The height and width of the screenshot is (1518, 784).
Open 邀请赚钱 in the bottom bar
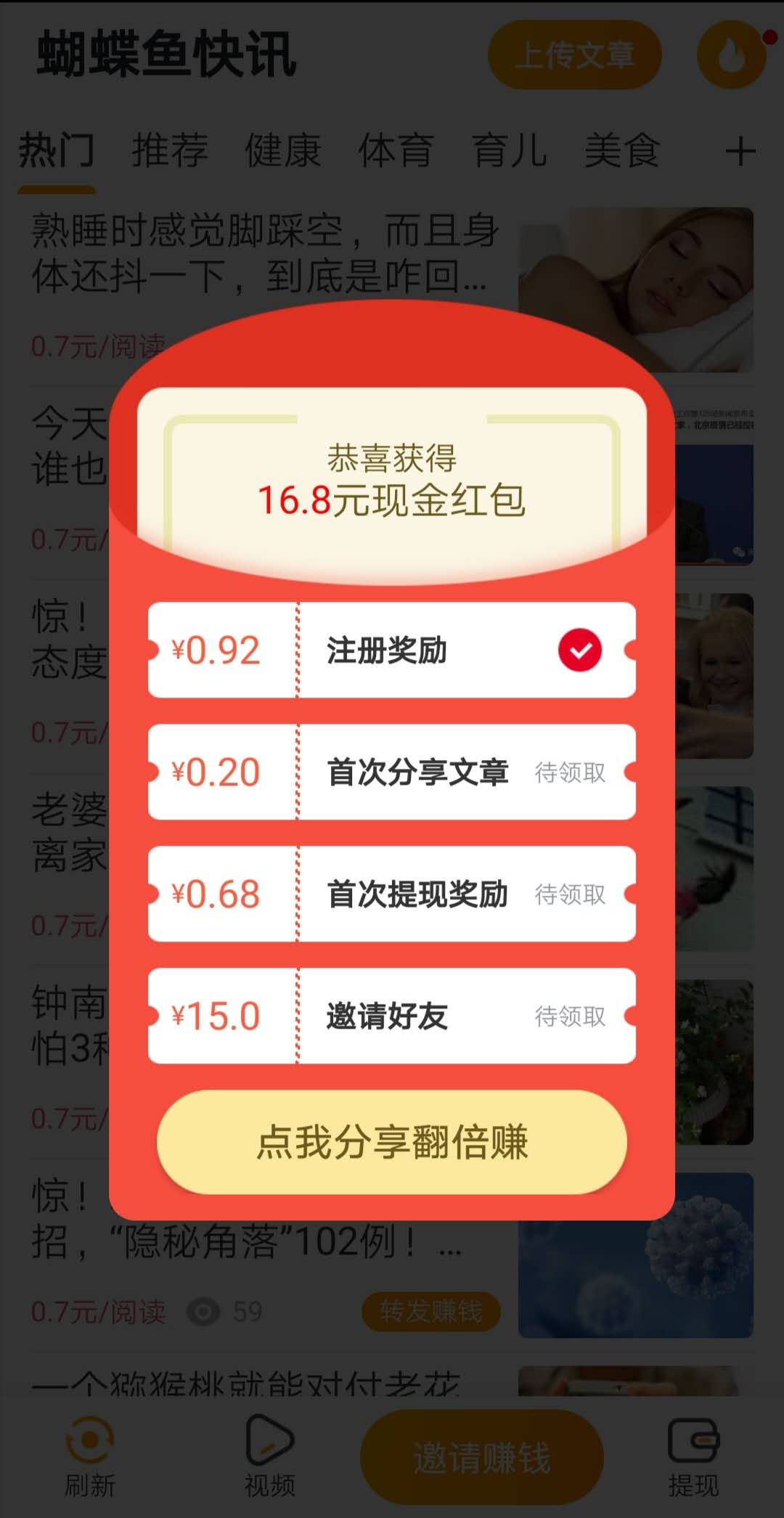coord(482,1457)
